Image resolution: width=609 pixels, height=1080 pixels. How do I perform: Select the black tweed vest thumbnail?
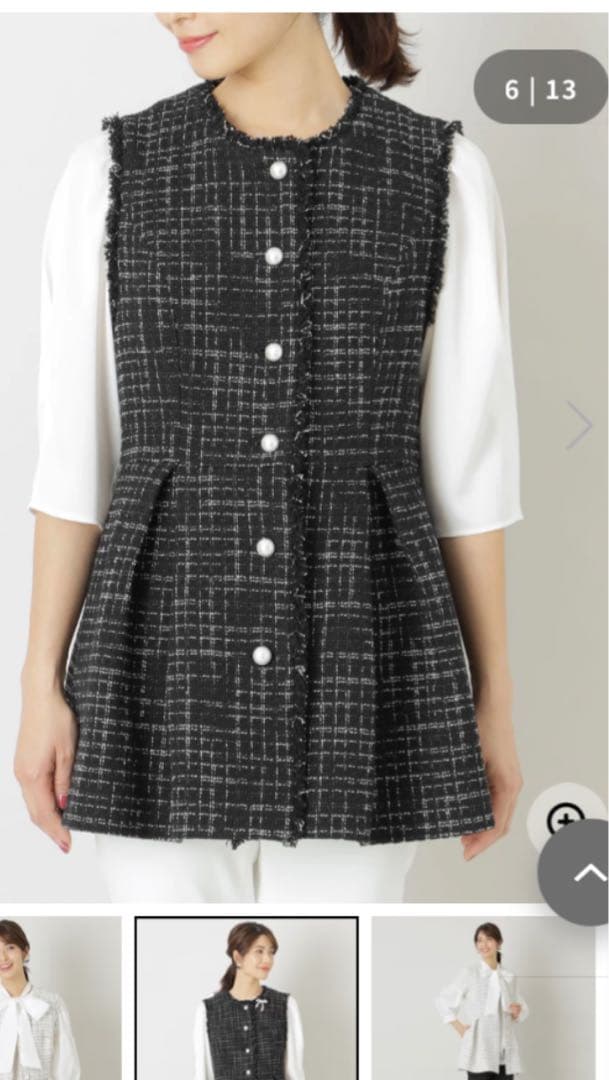(246, 998)
